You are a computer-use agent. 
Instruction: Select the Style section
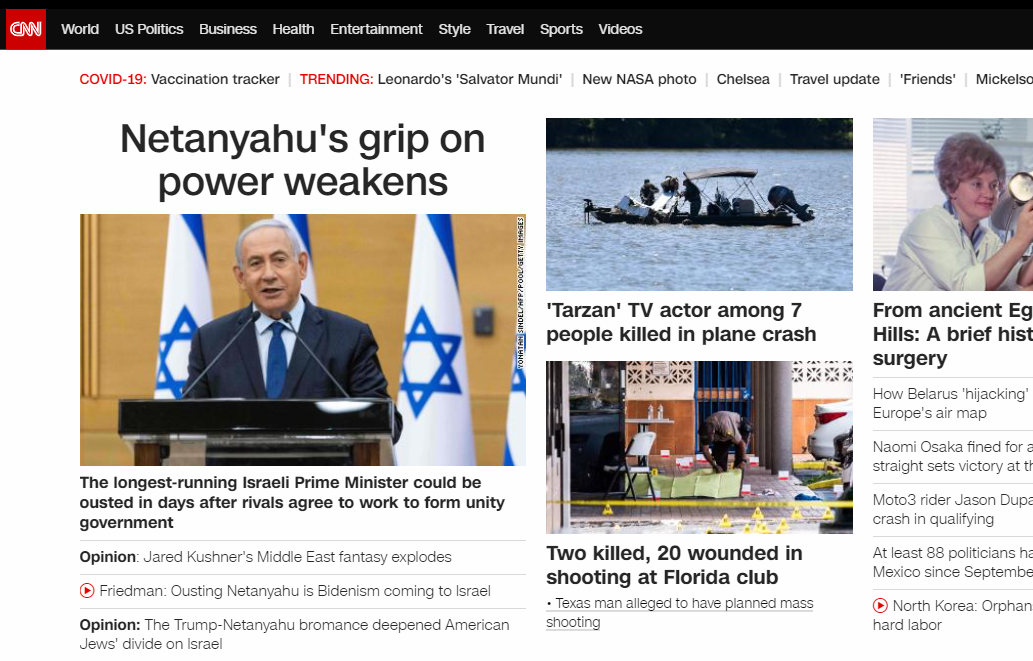[454, 29]
